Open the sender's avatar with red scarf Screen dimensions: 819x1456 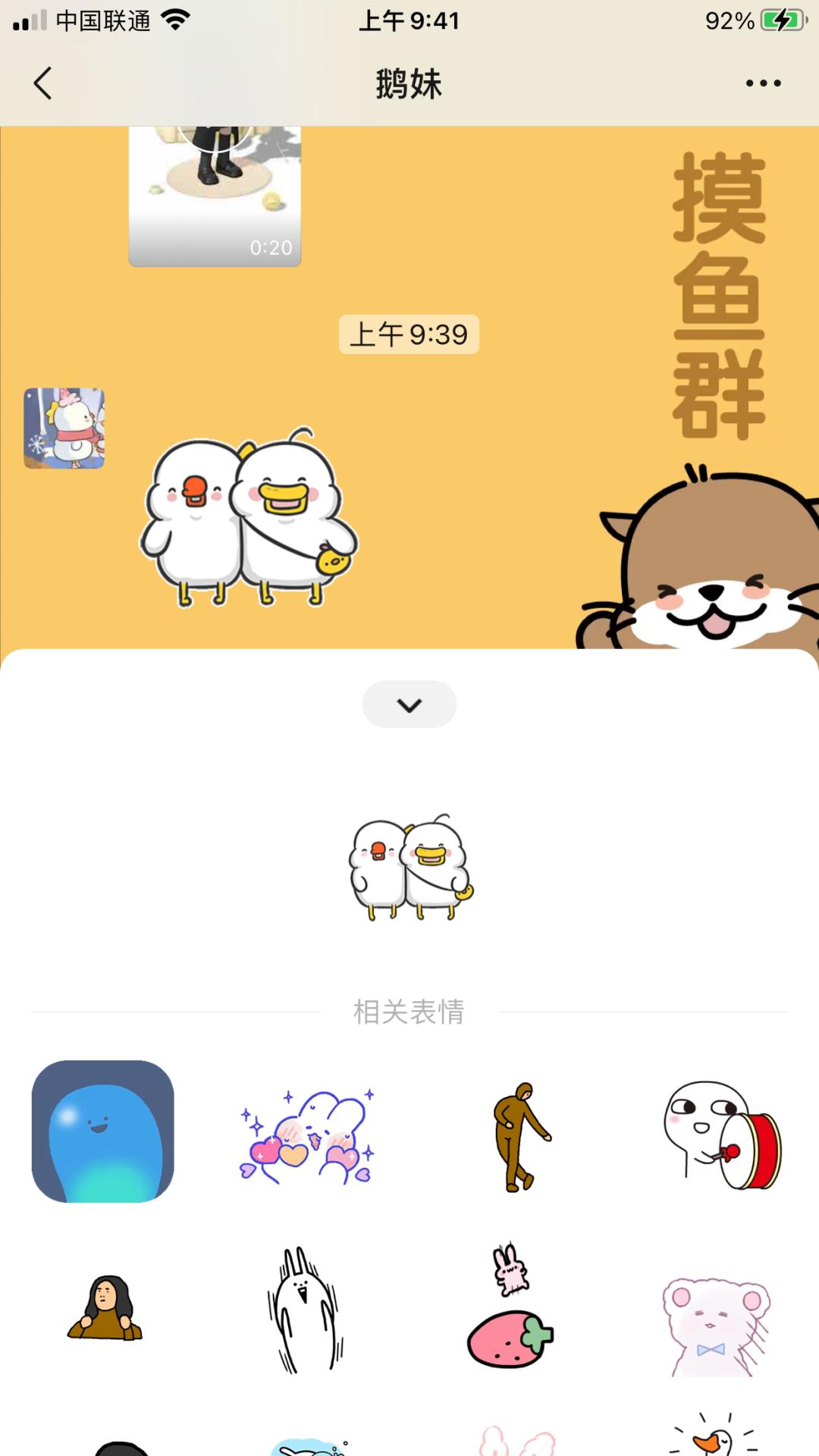click(x=64, y=428)
